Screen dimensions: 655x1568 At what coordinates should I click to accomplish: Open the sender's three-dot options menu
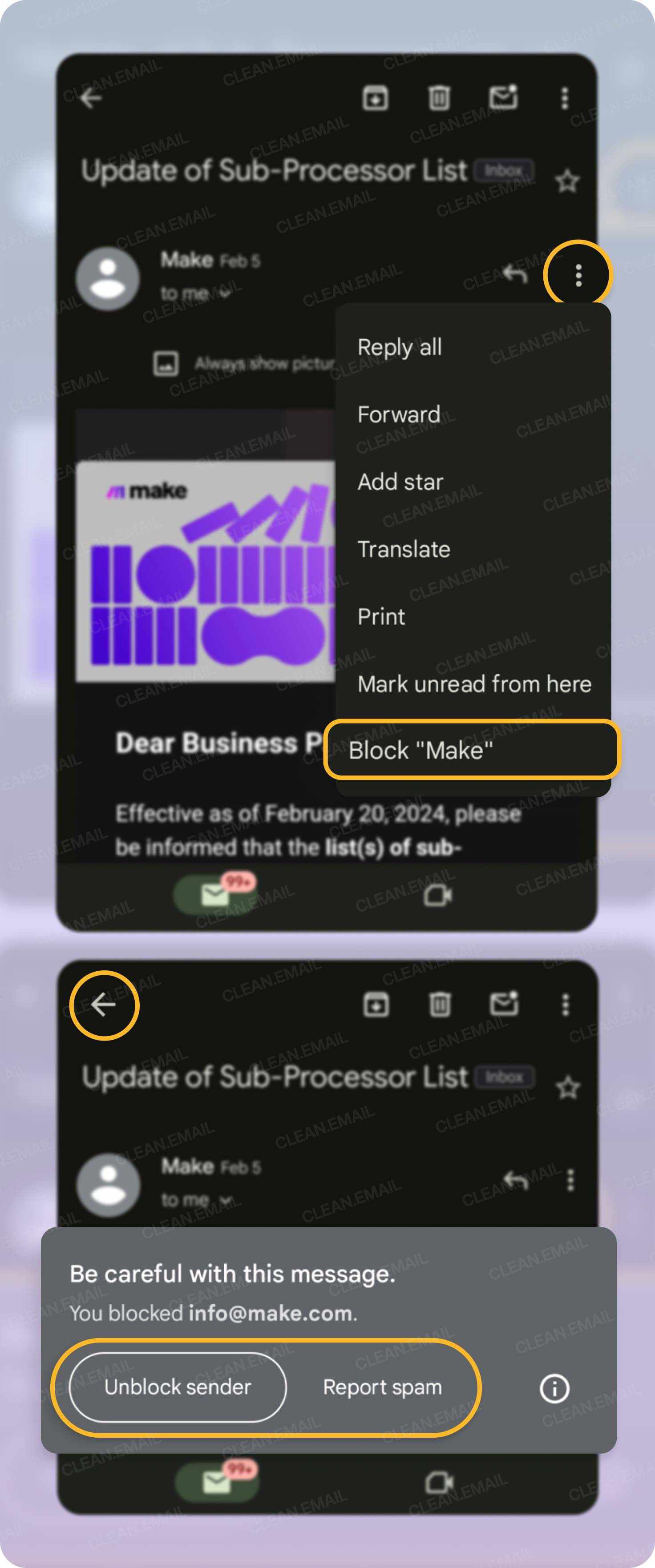578,275
